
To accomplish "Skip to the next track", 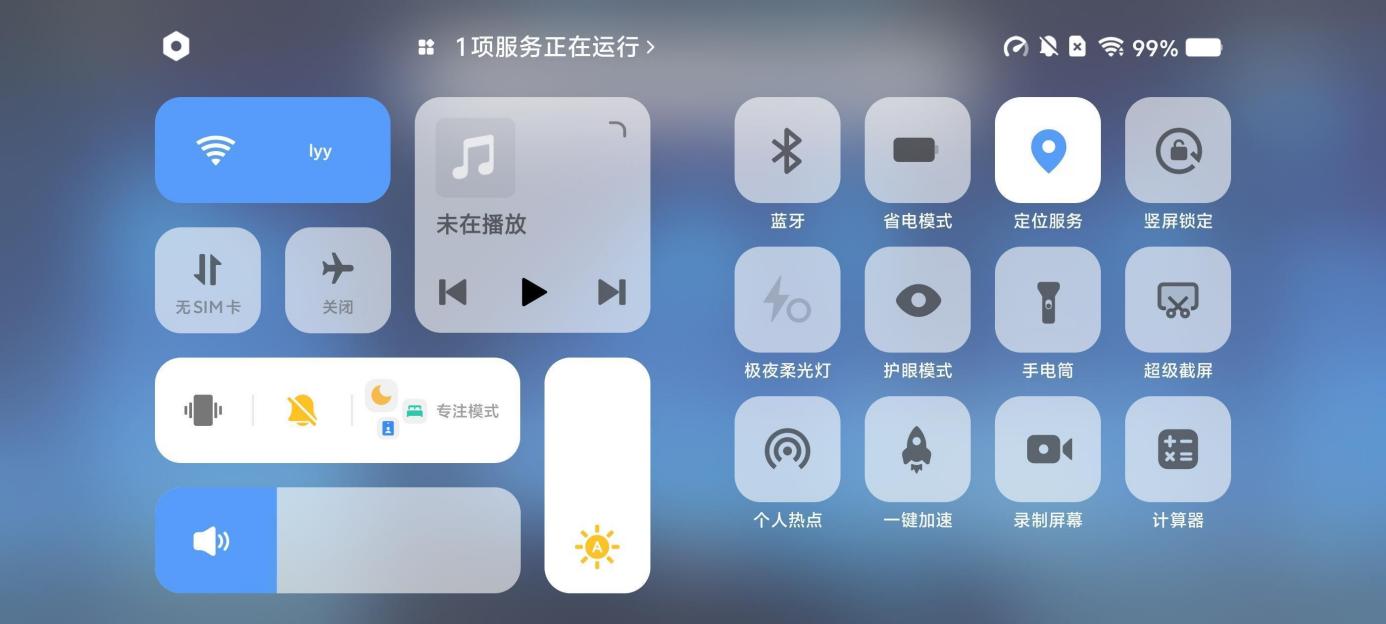I will point(611,292).
